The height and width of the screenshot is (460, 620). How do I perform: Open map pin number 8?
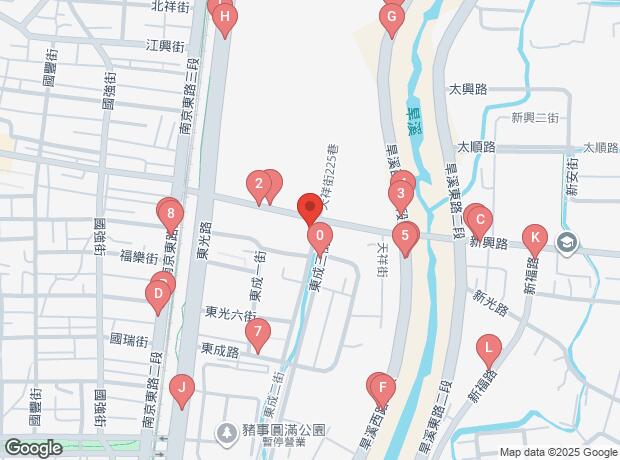172,213
